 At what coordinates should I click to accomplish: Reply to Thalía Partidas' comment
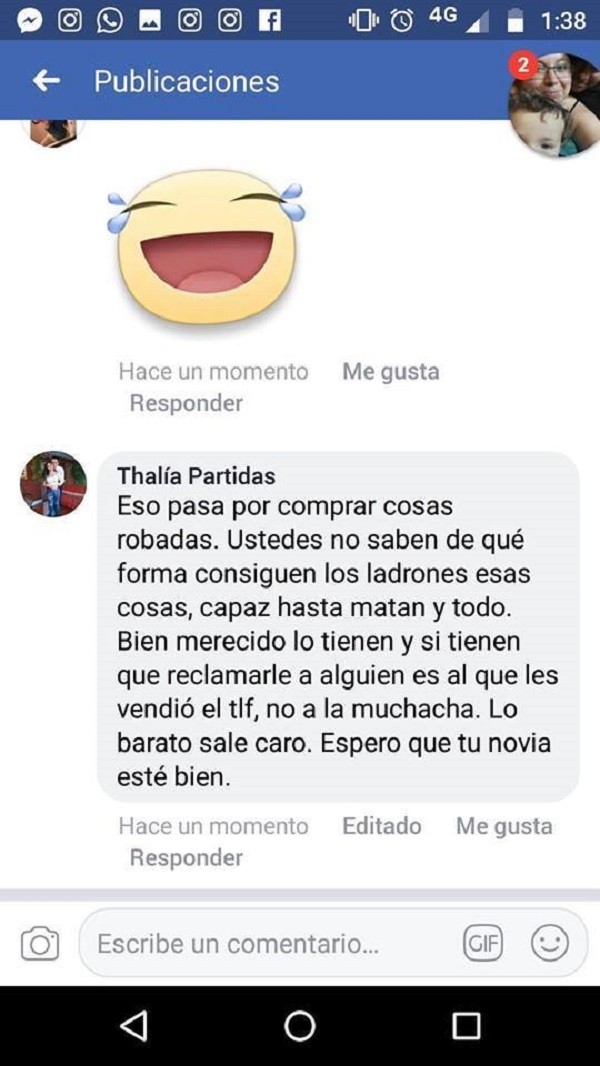click(x=186, y=858)
